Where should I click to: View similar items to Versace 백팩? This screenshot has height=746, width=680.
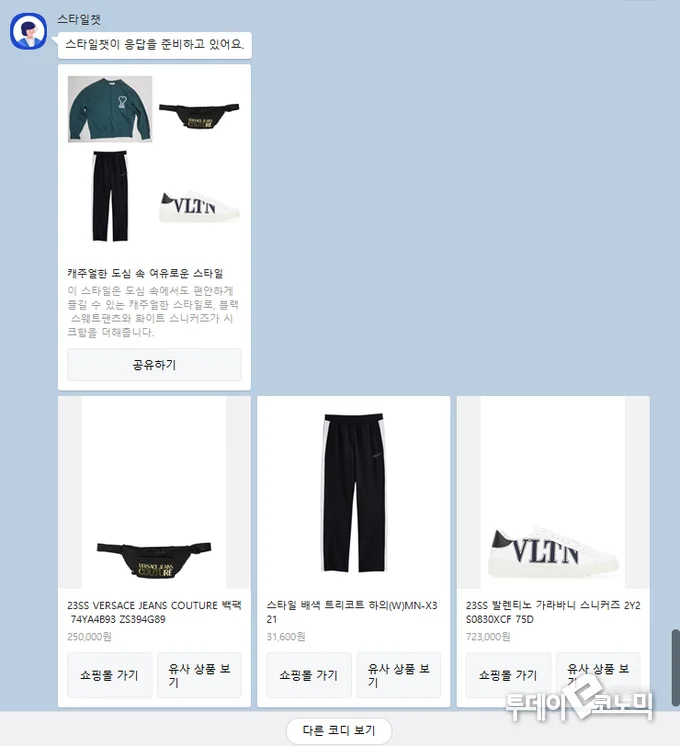199,675
